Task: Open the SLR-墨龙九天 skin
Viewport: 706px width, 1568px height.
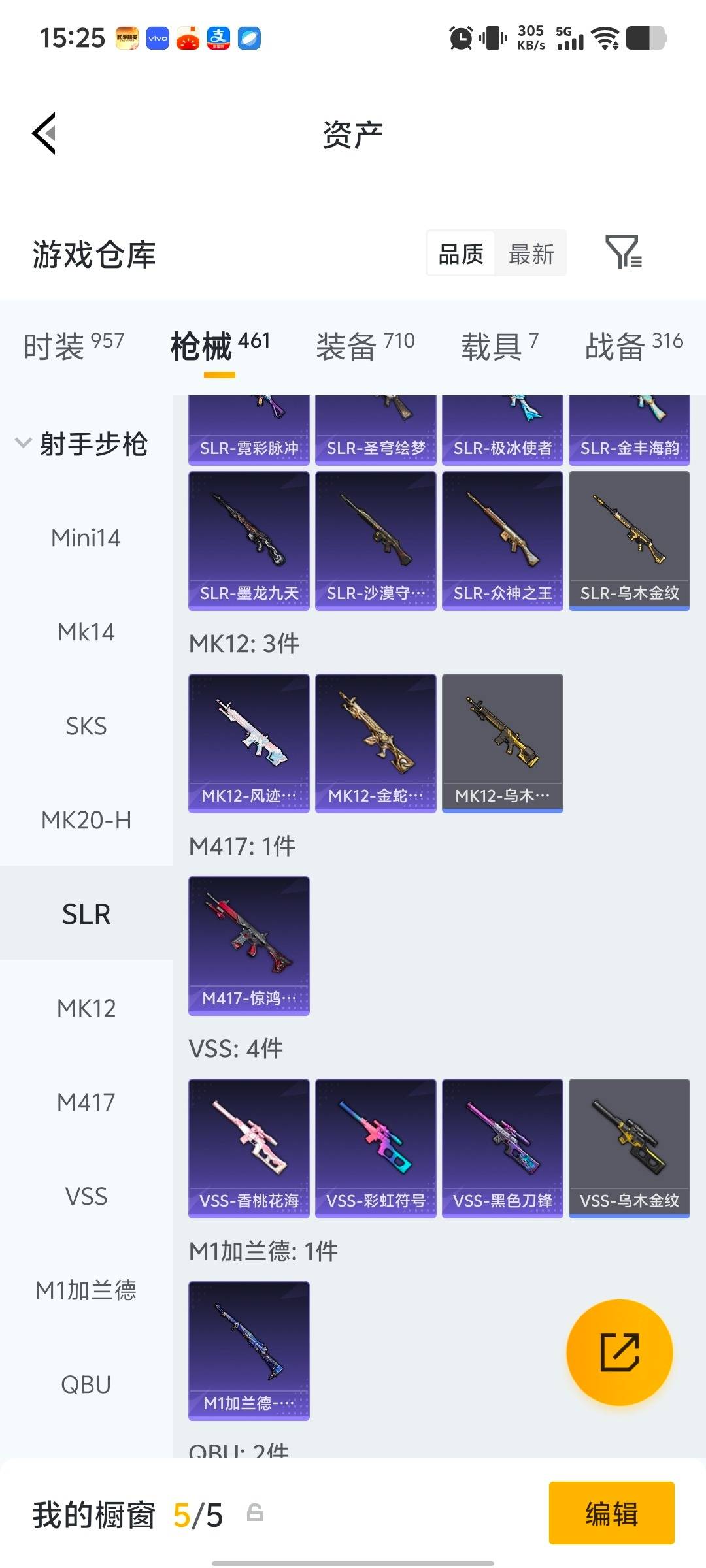Action: (248, 541)
